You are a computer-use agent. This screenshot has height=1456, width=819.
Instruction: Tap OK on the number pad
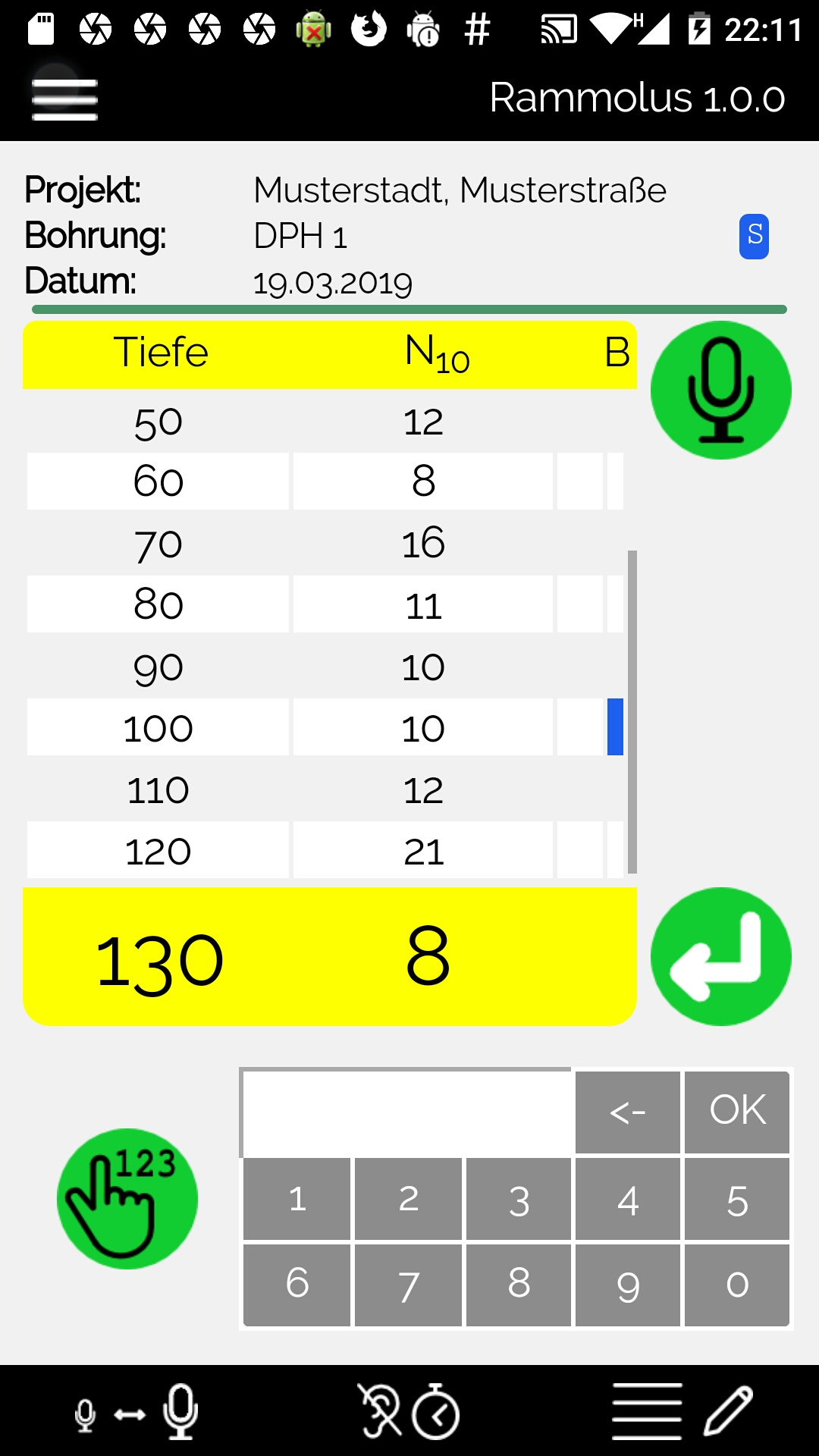pos(737,1112)
